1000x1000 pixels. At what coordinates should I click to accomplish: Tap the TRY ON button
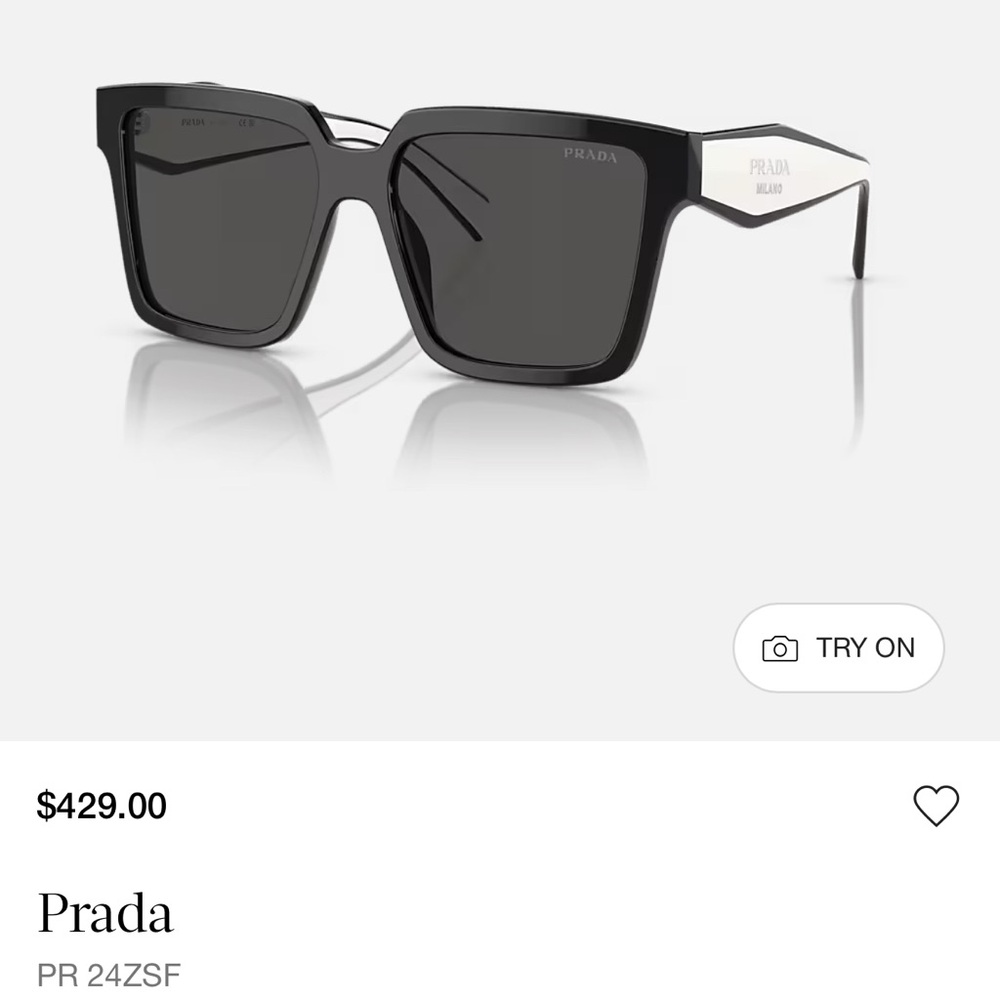838,648
